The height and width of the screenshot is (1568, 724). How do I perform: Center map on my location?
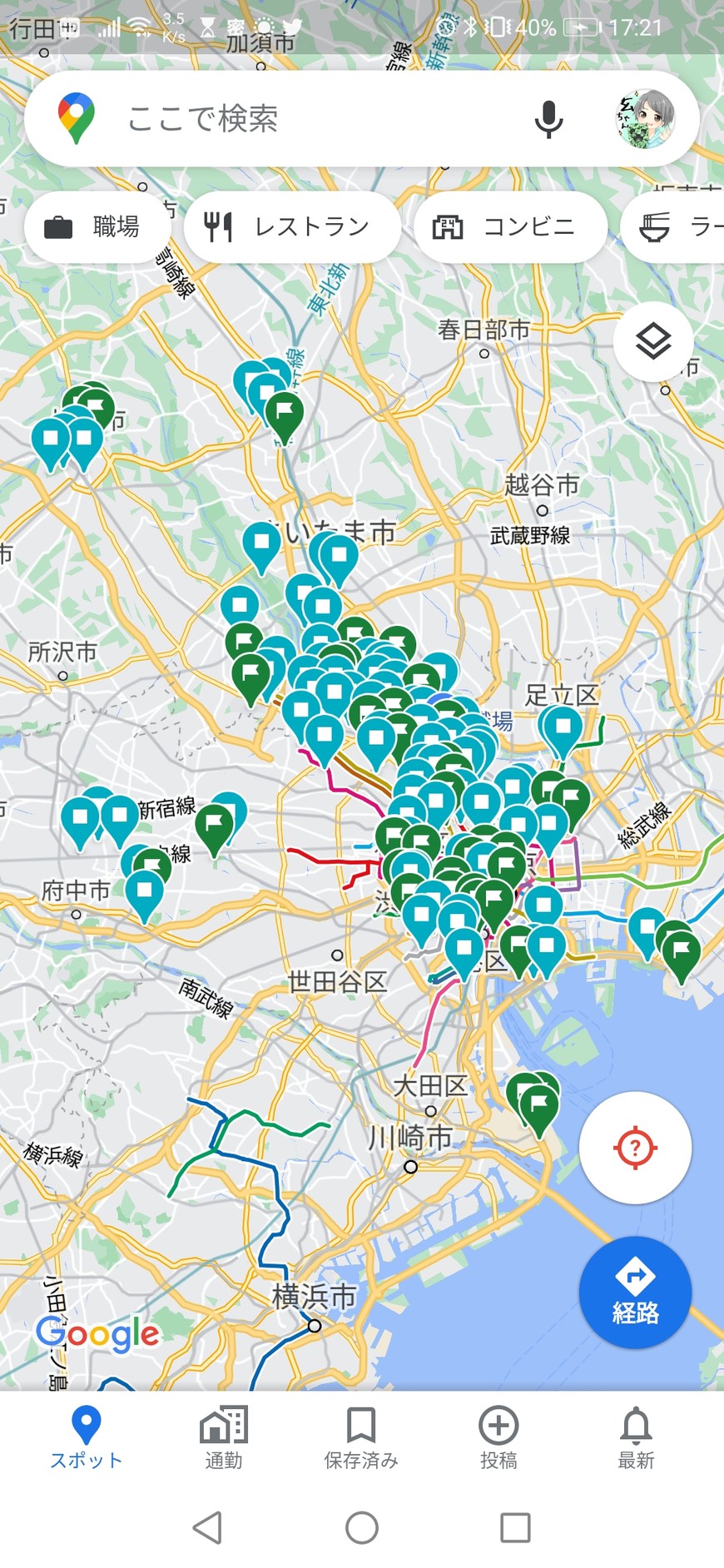click(x=635, y=1148)
